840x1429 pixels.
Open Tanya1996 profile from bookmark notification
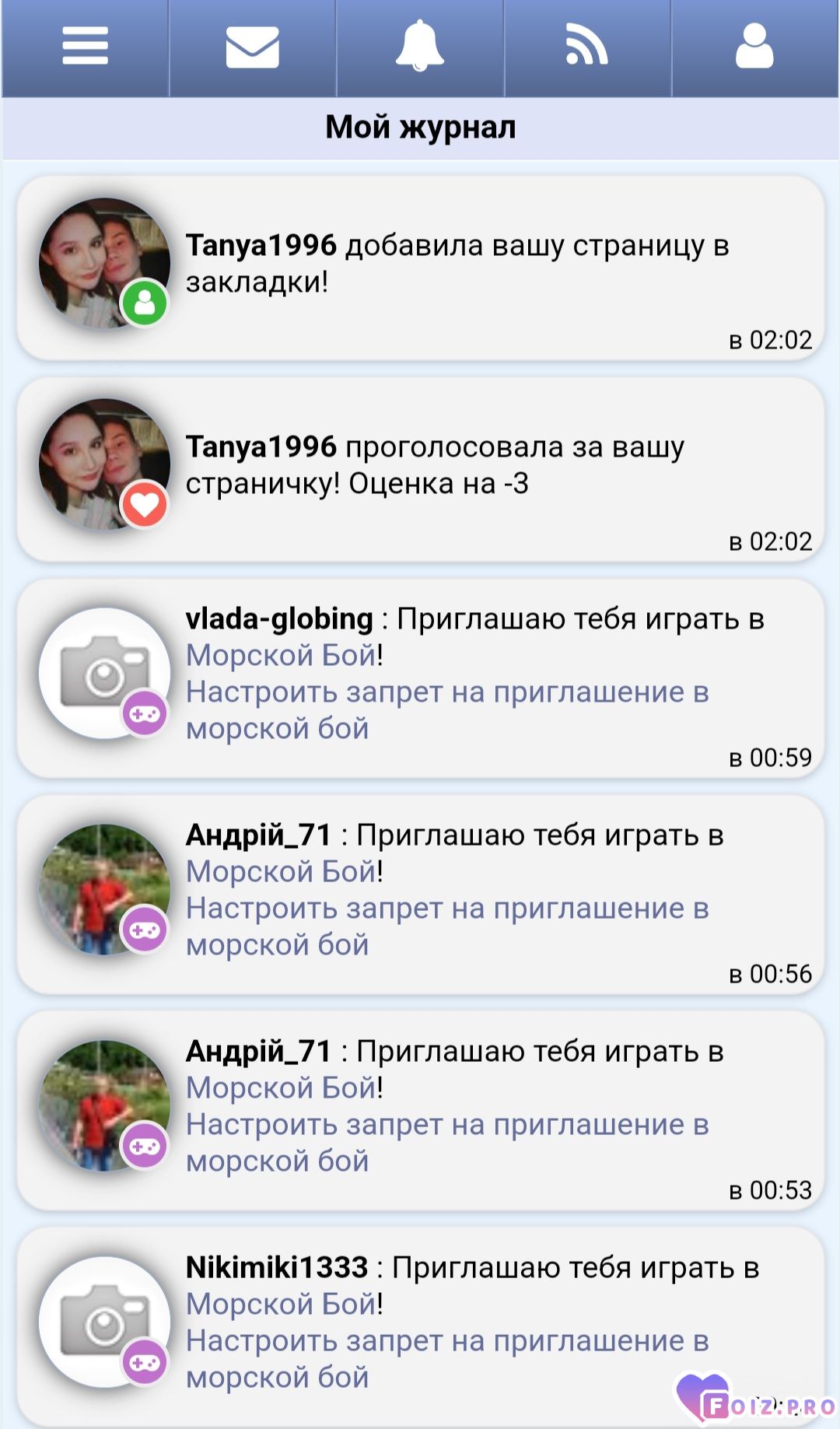[261, 246]
